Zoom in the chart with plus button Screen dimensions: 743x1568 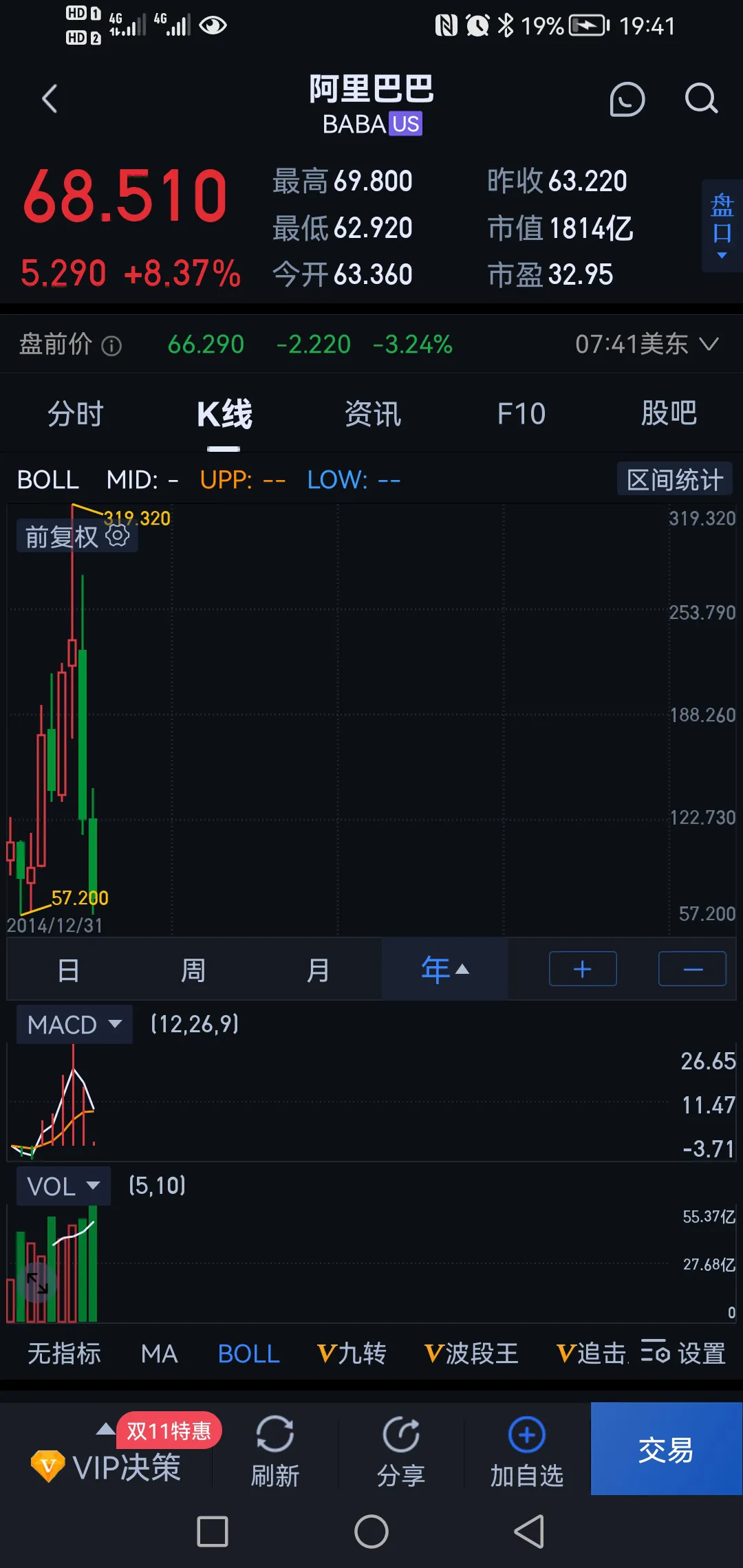(x=583, y=969)
